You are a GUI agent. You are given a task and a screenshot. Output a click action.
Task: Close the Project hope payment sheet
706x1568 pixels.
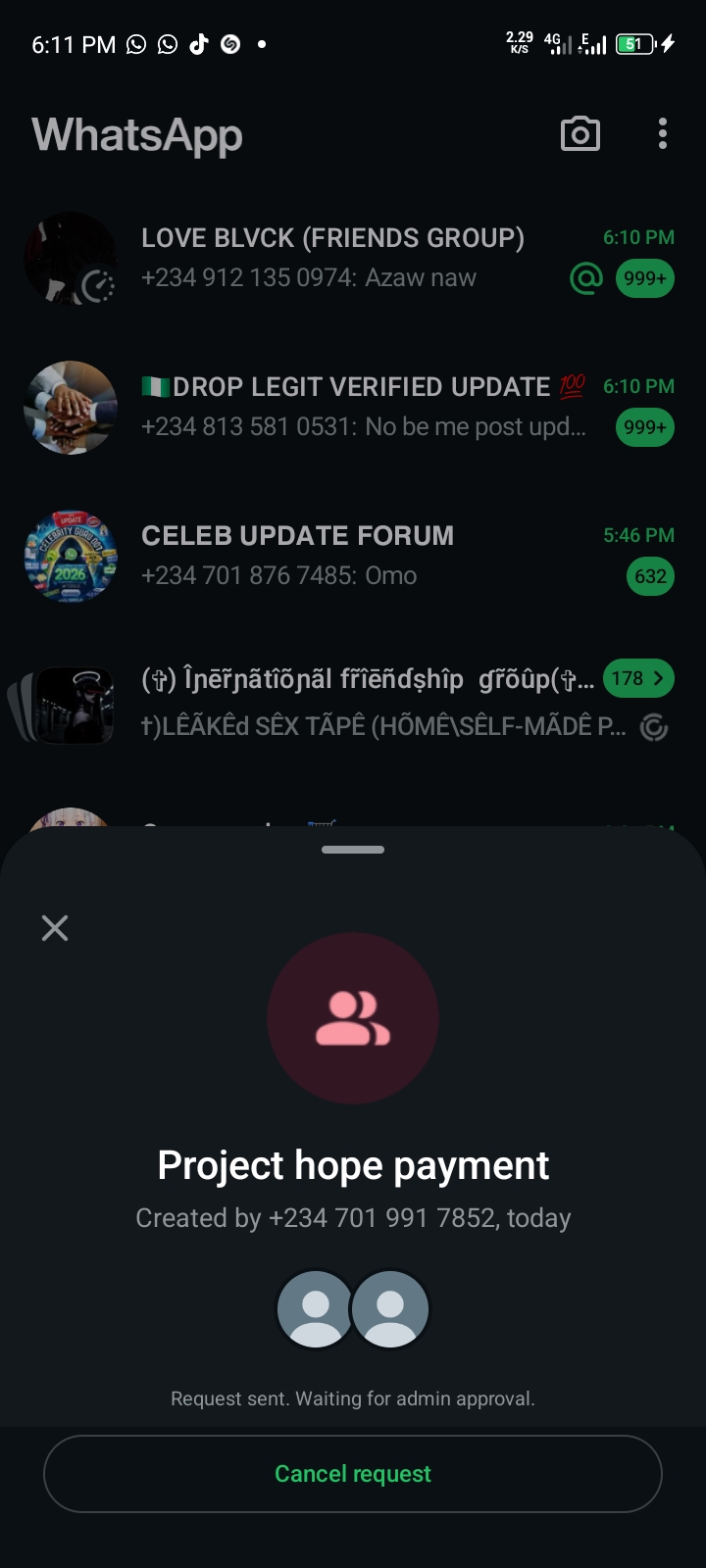click(55, 928)
